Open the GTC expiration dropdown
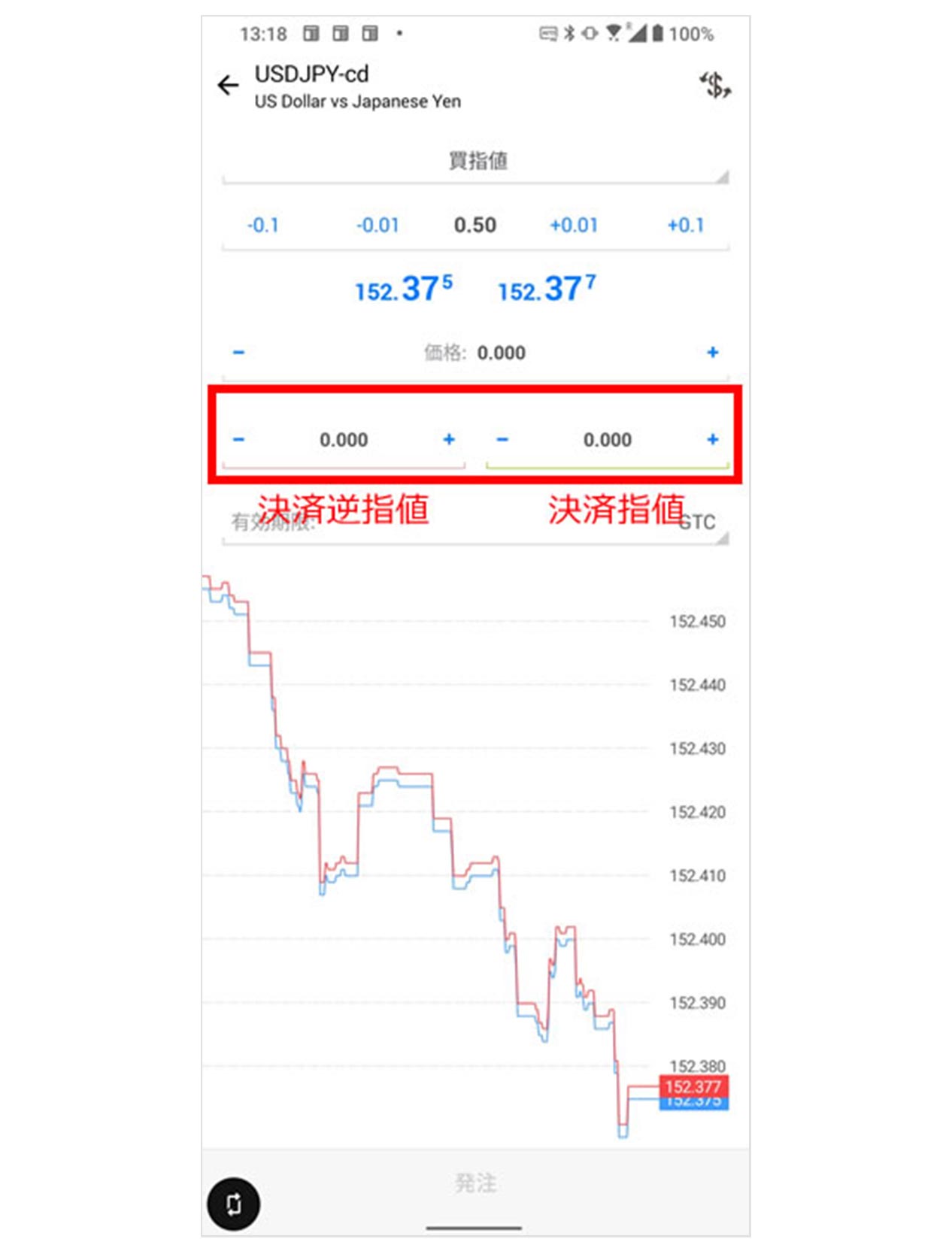The height and width of the screenshot is (1254, 952). point(696,522)
